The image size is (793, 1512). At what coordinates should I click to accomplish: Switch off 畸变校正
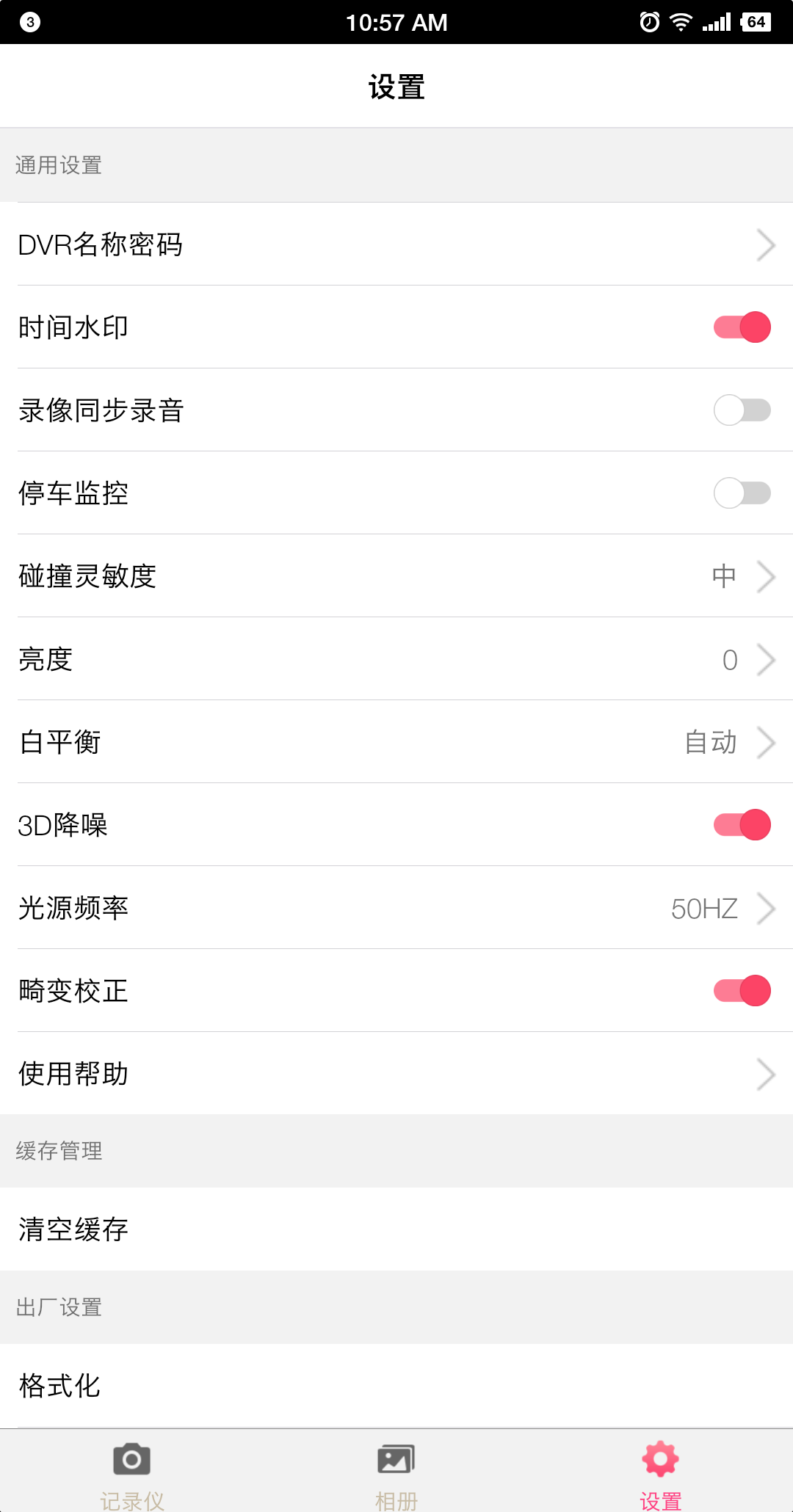click(x=742, y=991)
